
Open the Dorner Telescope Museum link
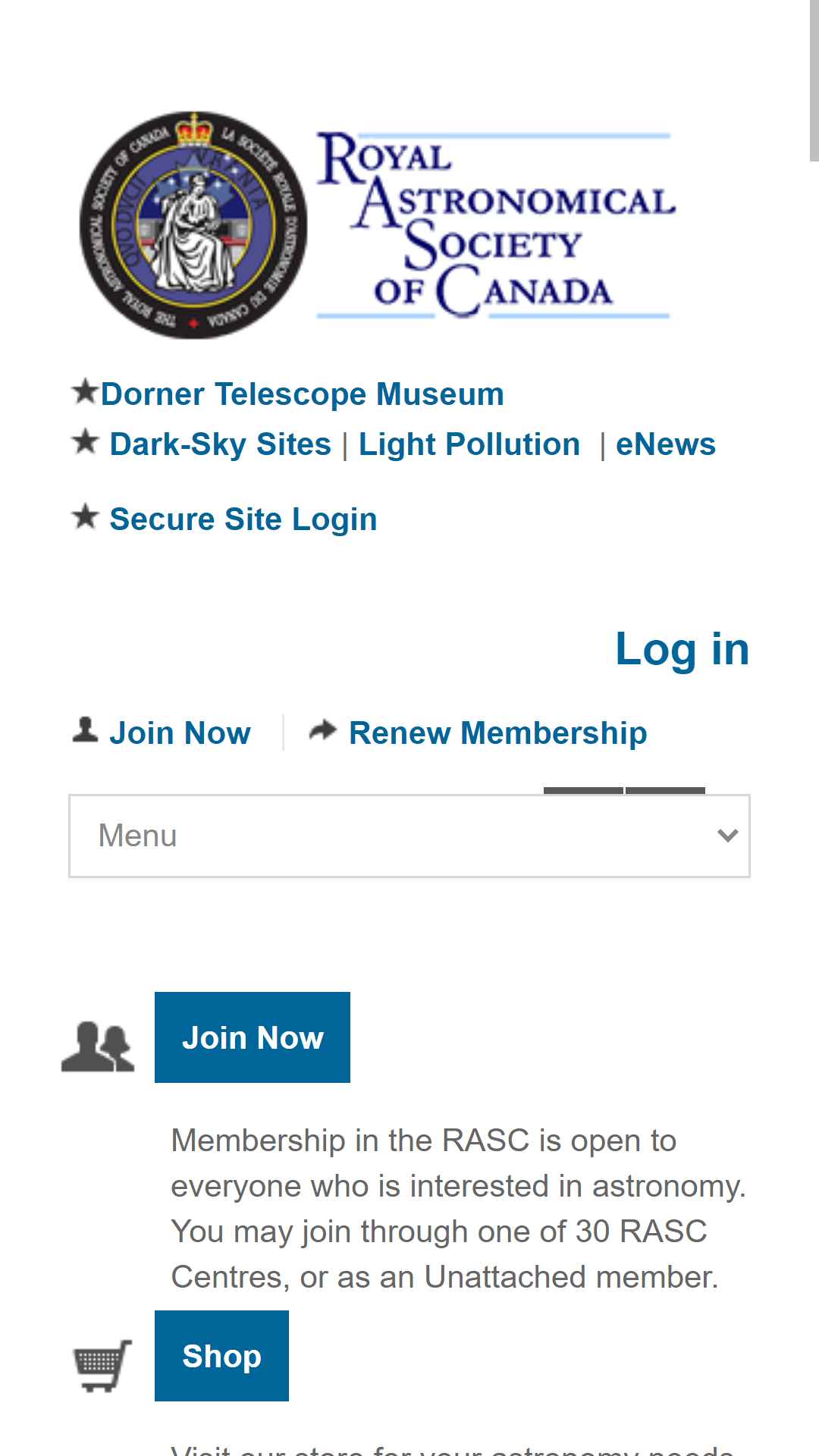pyautogui.click(x=302, y=394)
